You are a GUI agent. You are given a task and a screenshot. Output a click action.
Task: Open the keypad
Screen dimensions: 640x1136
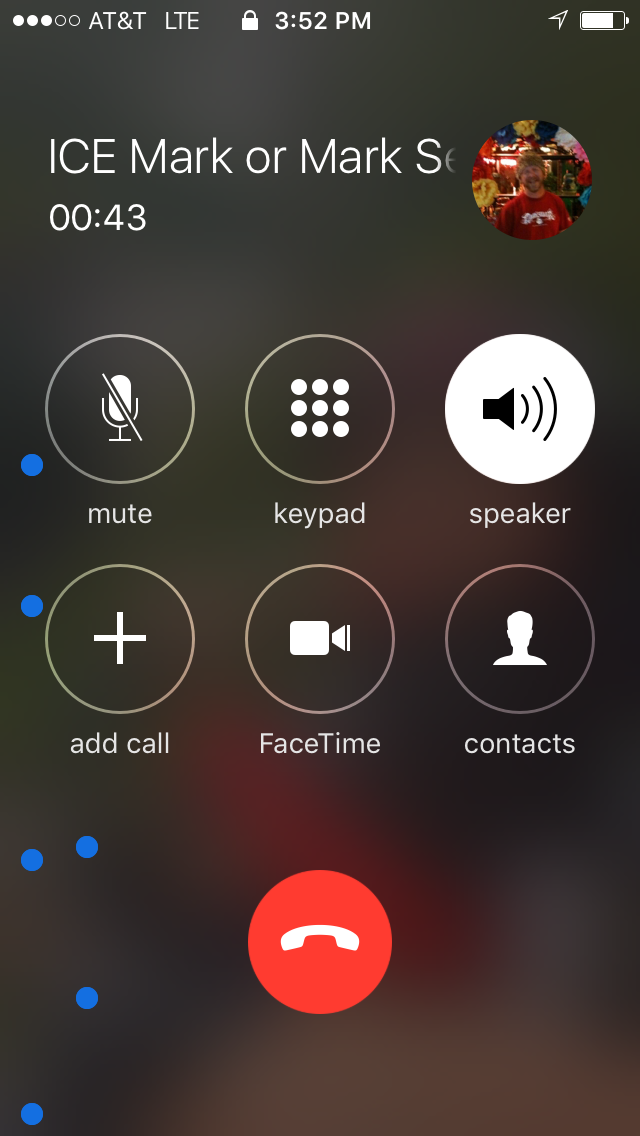pyautogui.click(x=320, y=409)
